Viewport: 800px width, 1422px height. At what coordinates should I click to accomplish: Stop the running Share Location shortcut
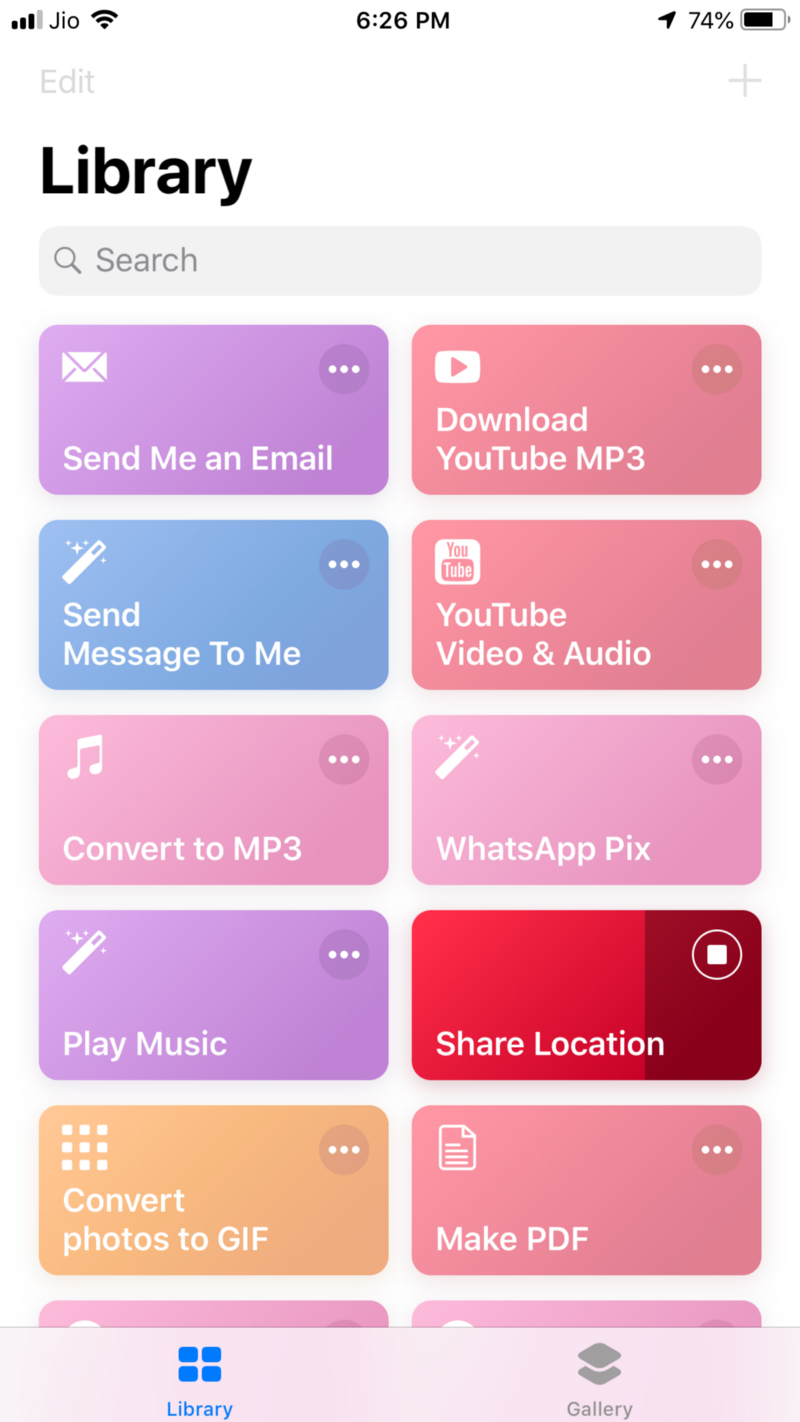pyautogui.click(x=717, y=955)
